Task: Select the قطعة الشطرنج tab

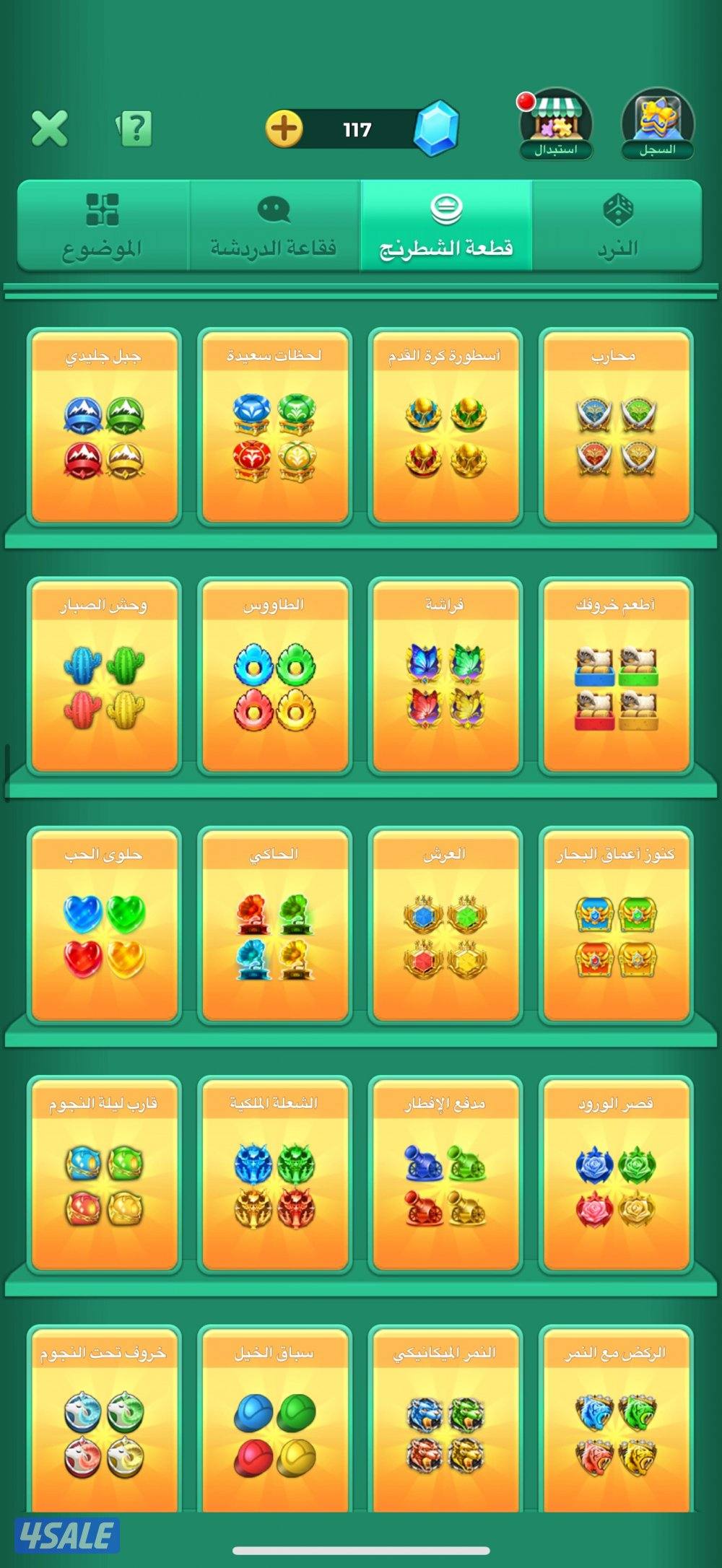Action: point(445,227)
